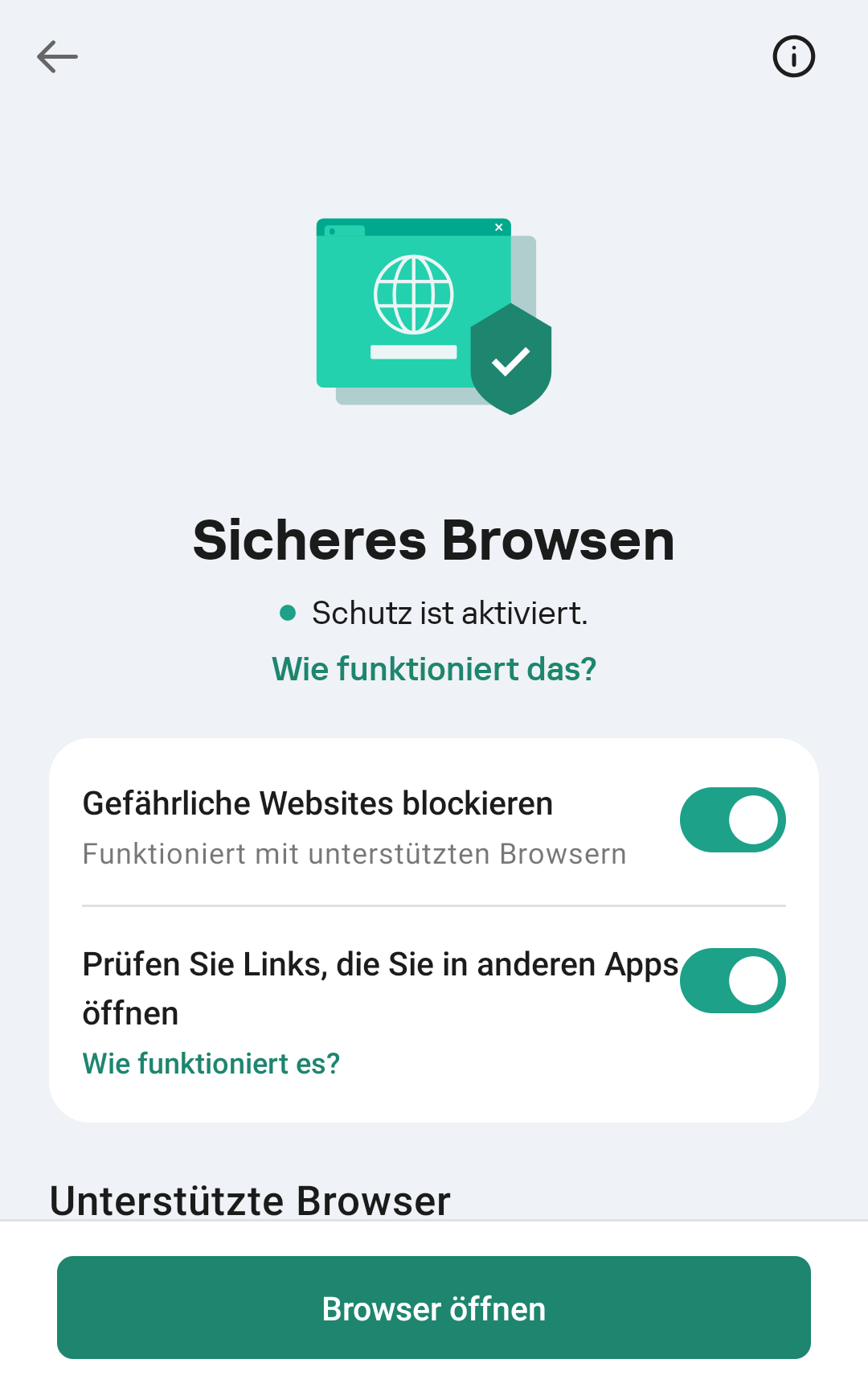Image resolution: width=868 pixels, height=1396 pixels.
Task: Open the "Wie funktioniert das?" link
Action: [434, 668]
